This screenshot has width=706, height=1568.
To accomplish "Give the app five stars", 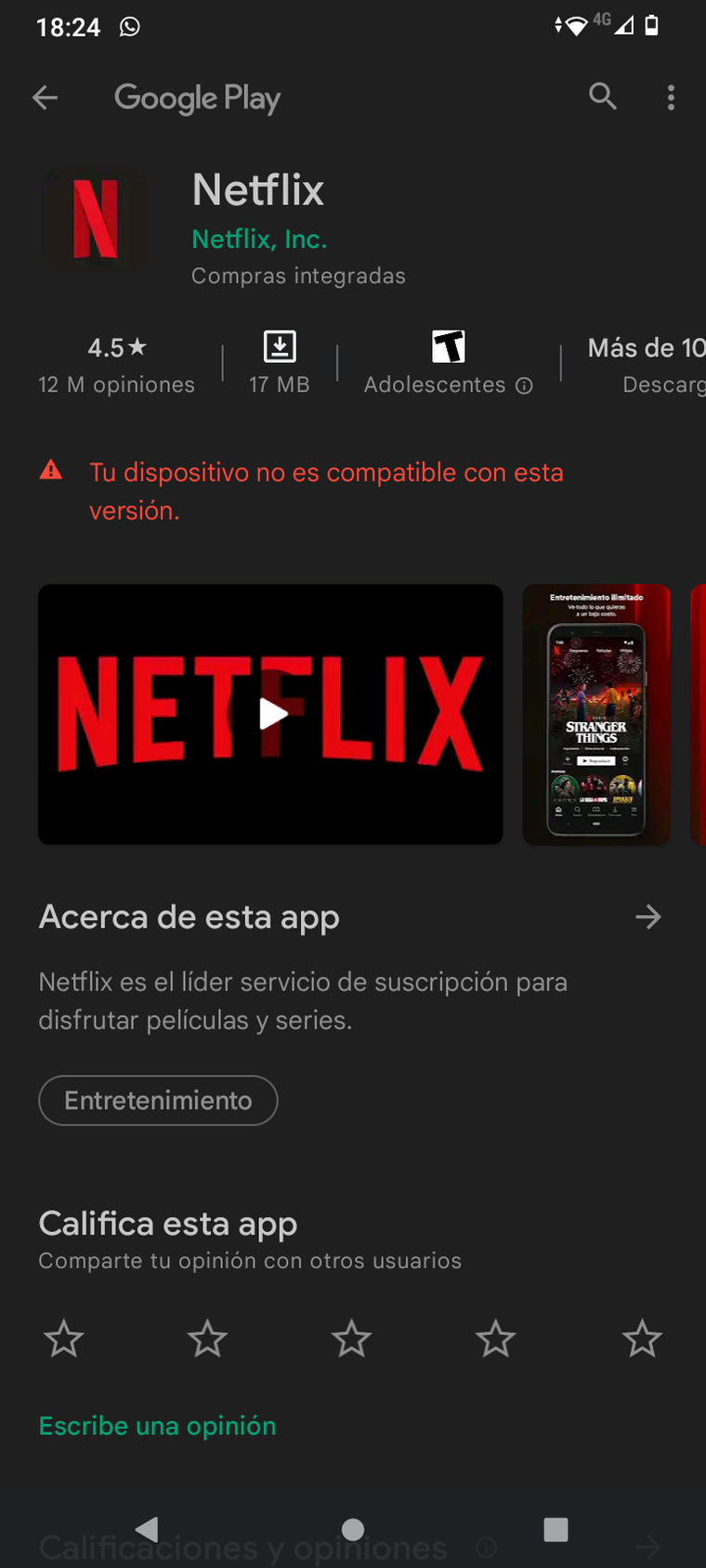I will point(642,1338).
